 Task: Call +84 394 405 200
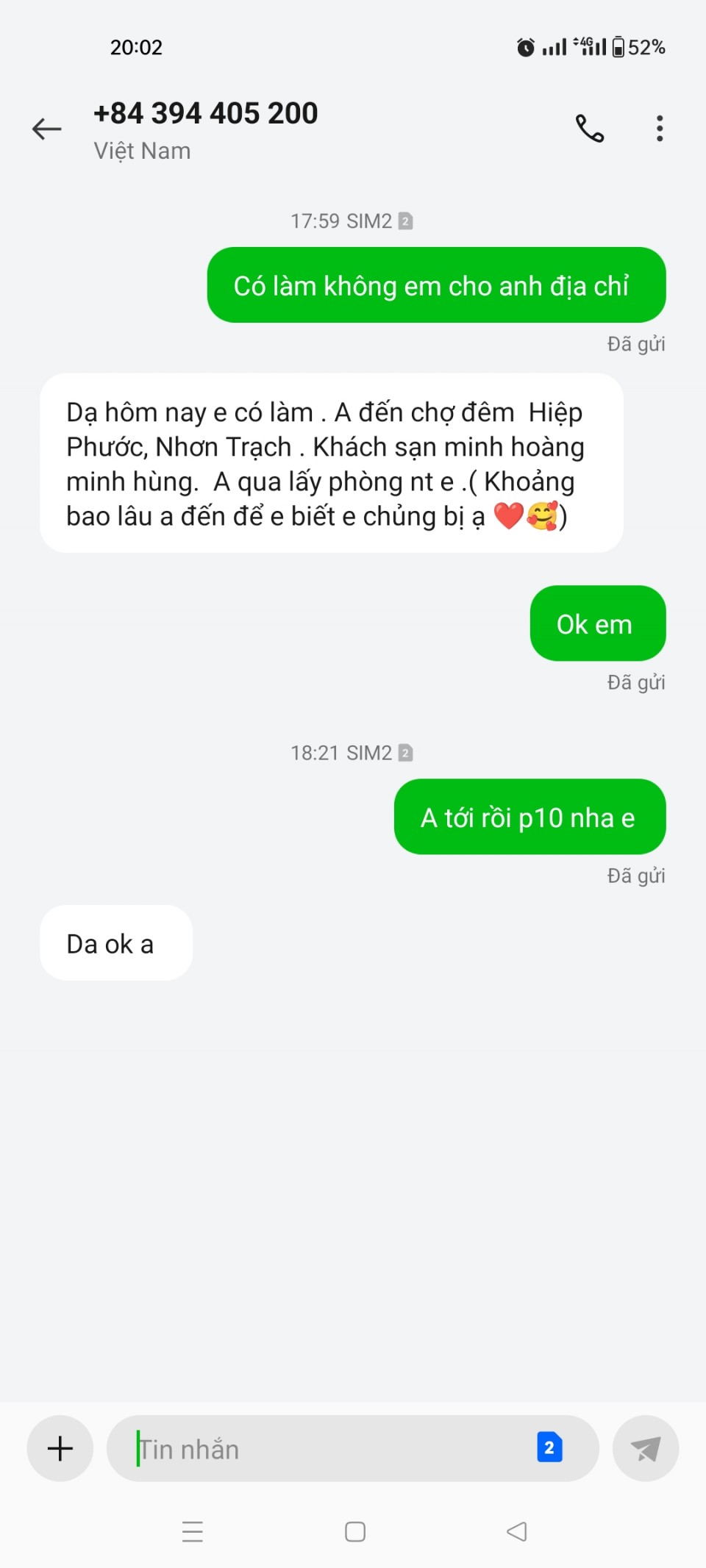tap(589, 129)
